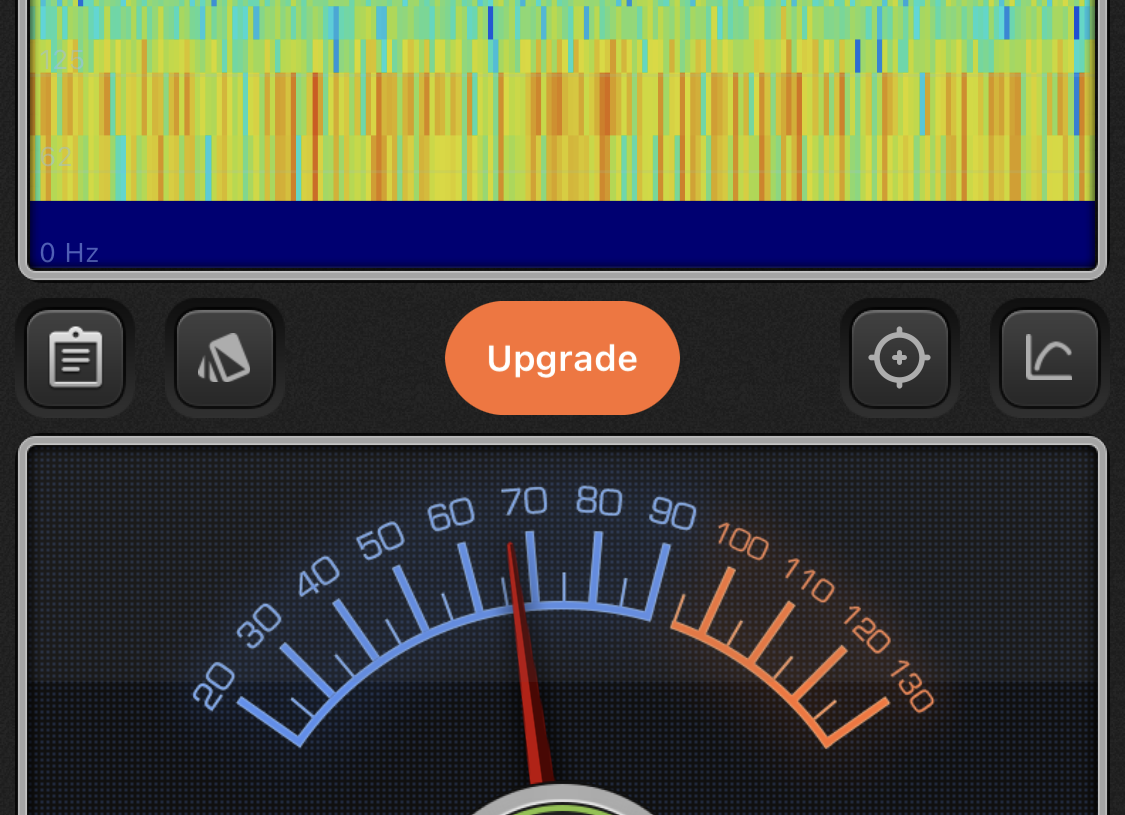This screenshot has width=1125, height=815.
Task: Open the crosshair calibration icon
Action: point(899,358)
